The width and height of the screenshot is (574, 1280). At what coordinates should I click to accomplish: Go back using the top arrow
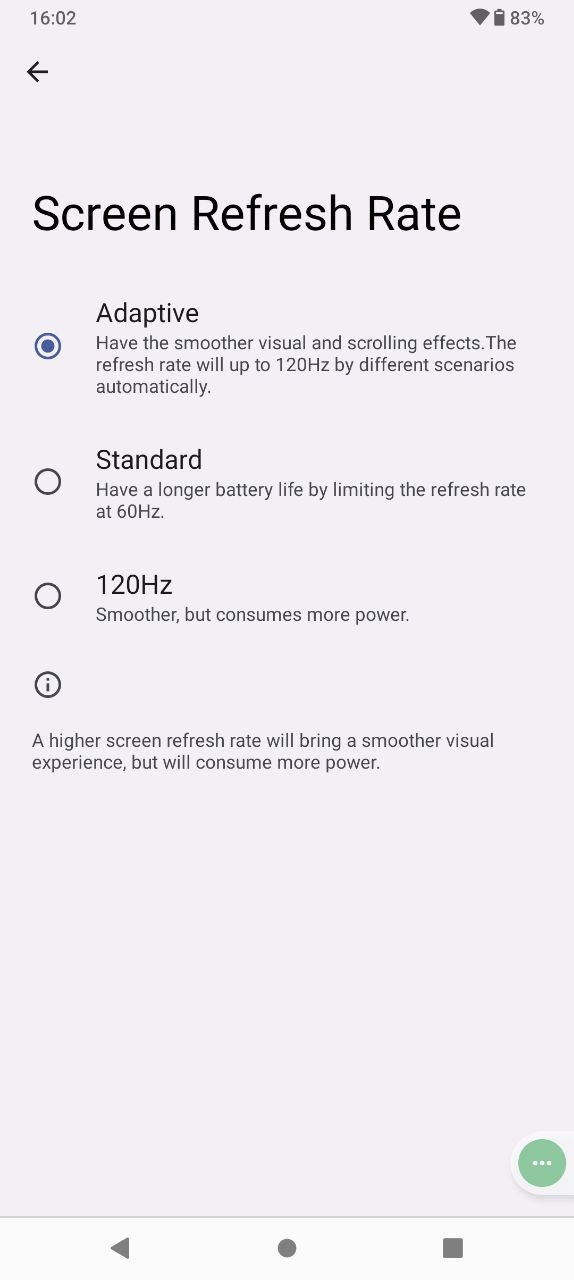pos(37,72)
